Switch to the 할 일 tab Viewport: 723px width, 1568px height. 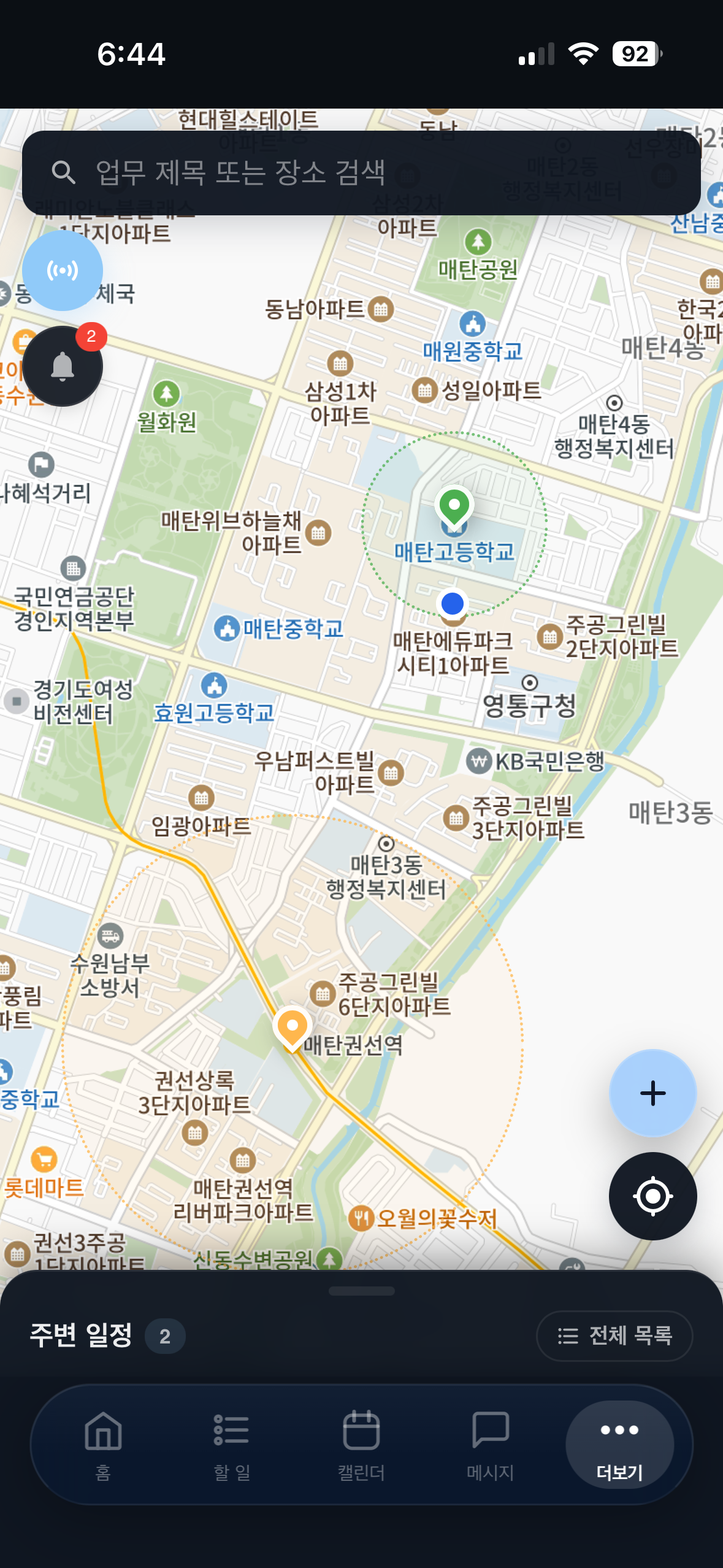pos(231,1442)
